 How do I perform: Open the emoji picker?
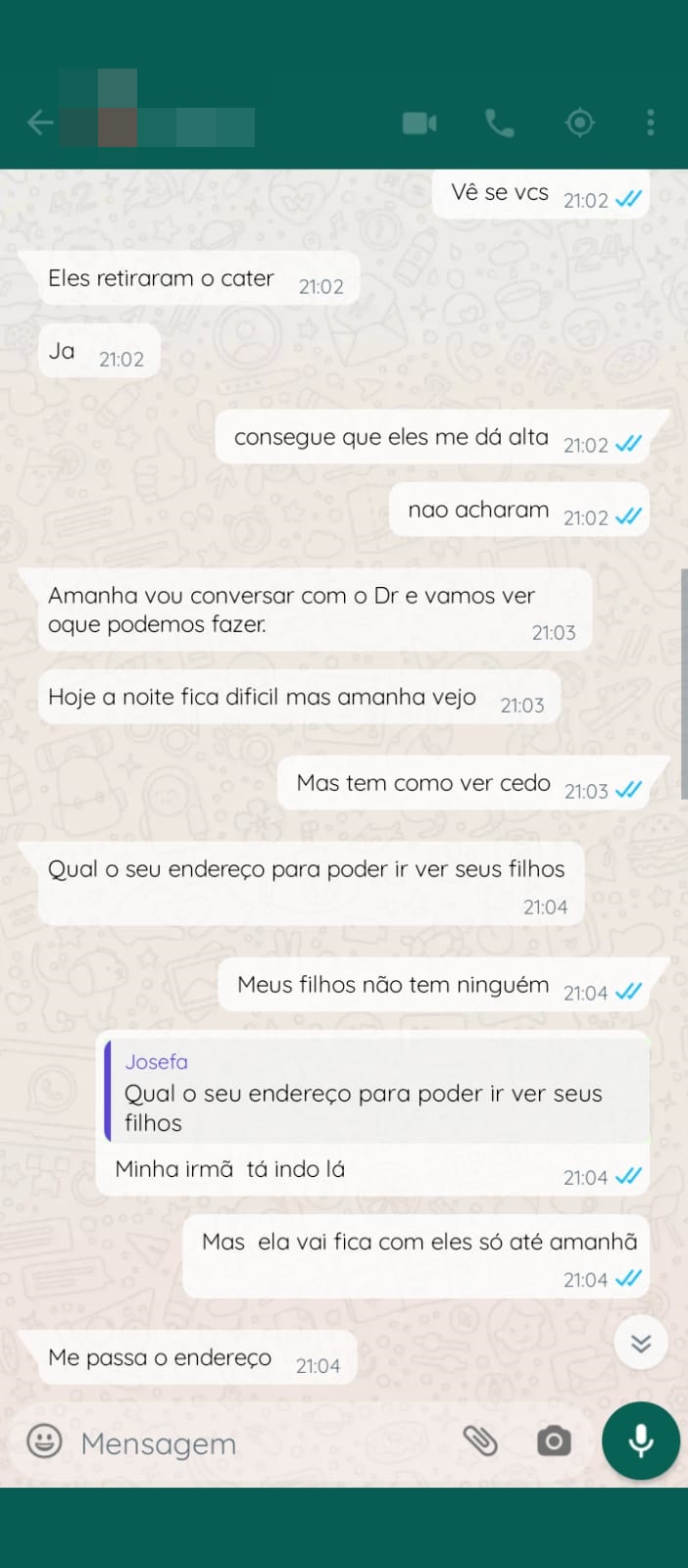[44, 1441]
